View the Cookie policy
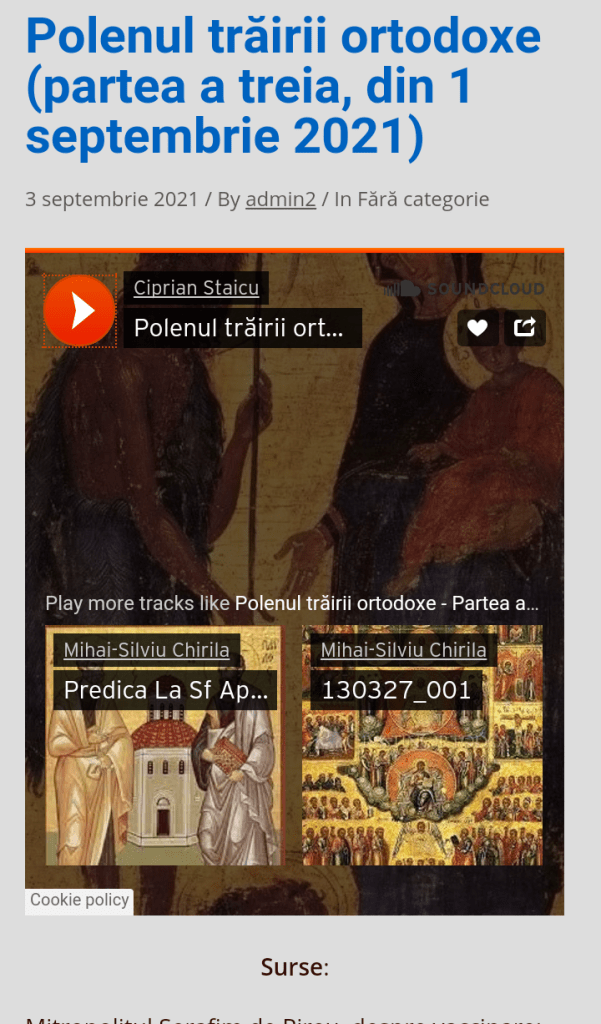The width and height of the screenshot is (601, 1024). 79,900
